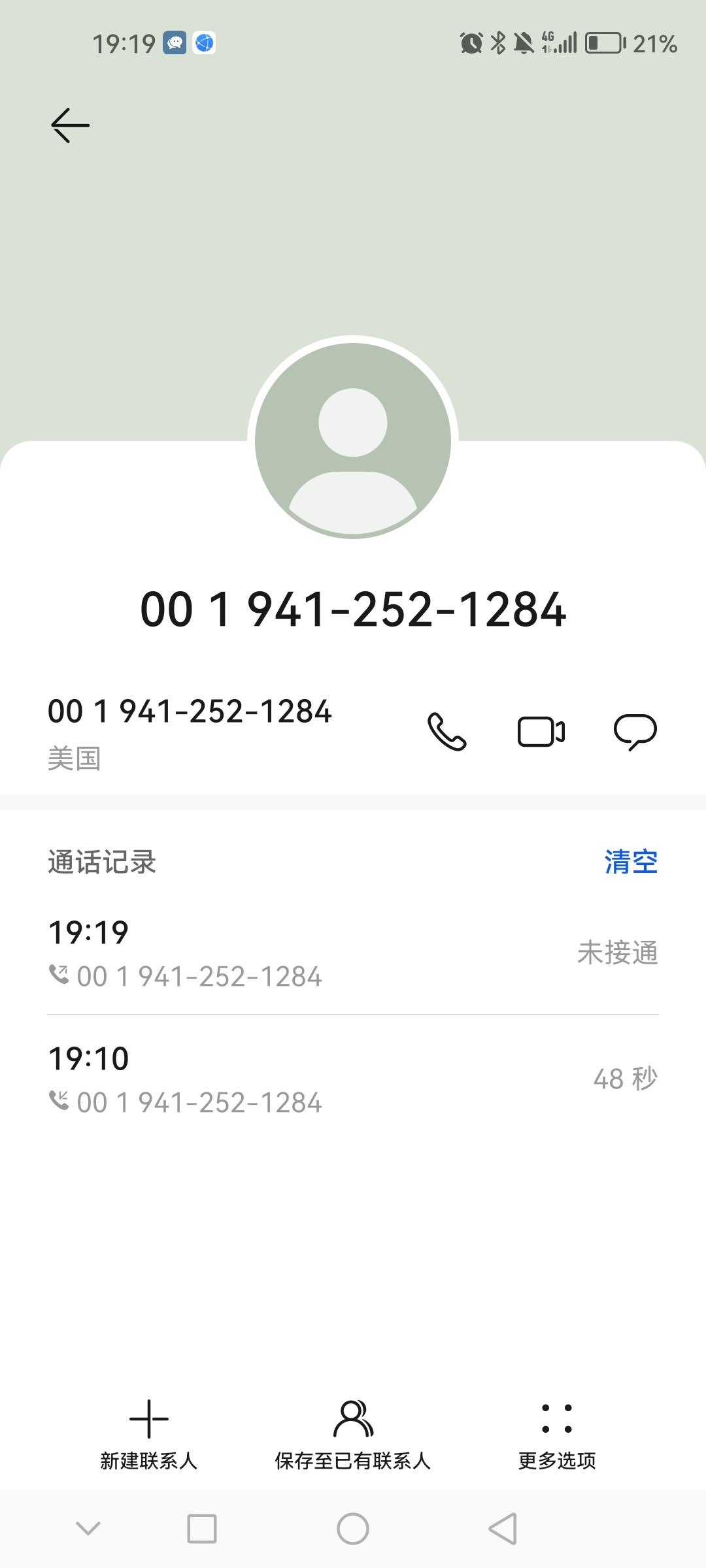706x1568 pixels.
Task: Go to home screen via navigation circle
Action: pyautogui.click(x=353, y=1529)
